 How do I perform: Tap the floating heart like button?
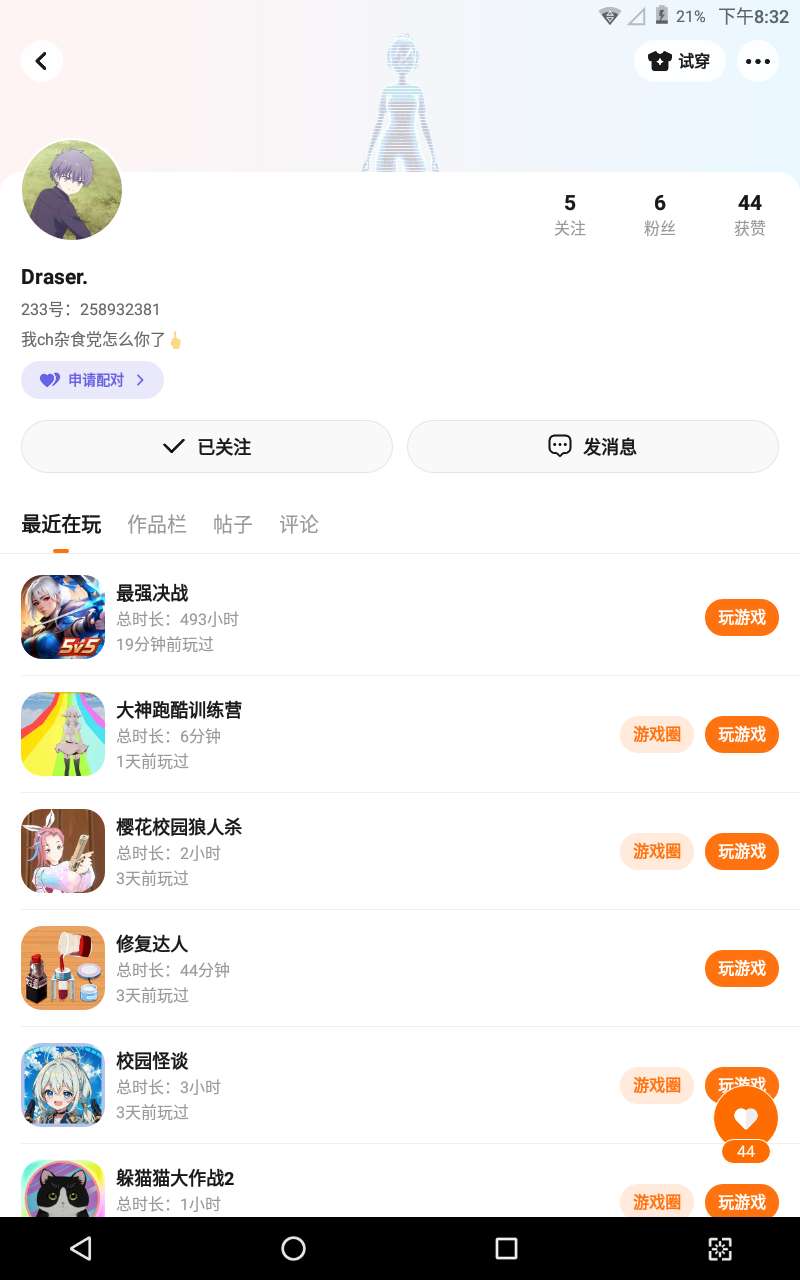point(746,1118)
